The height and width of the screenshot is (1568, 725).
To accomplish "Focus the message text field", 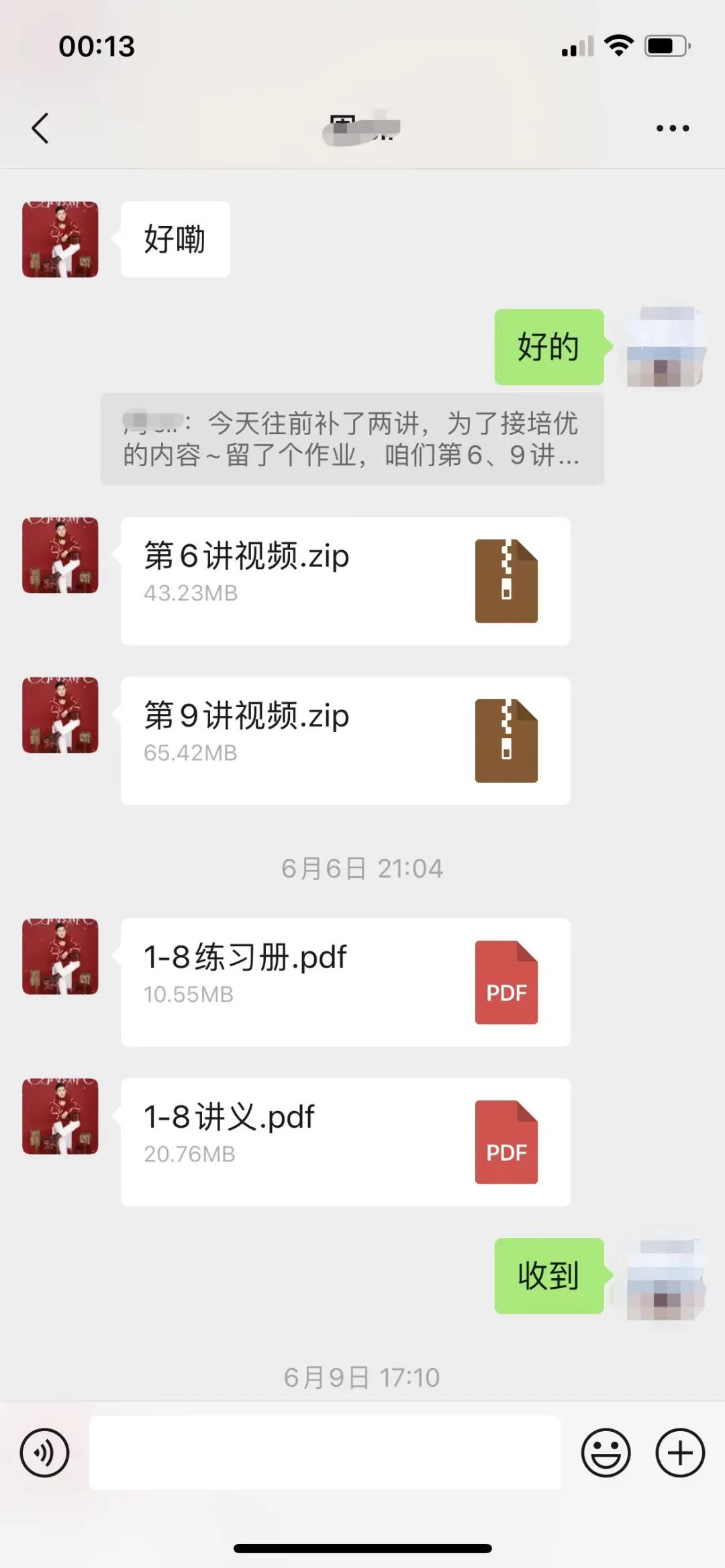I will pyautogui.click(x=325, y=1453).
